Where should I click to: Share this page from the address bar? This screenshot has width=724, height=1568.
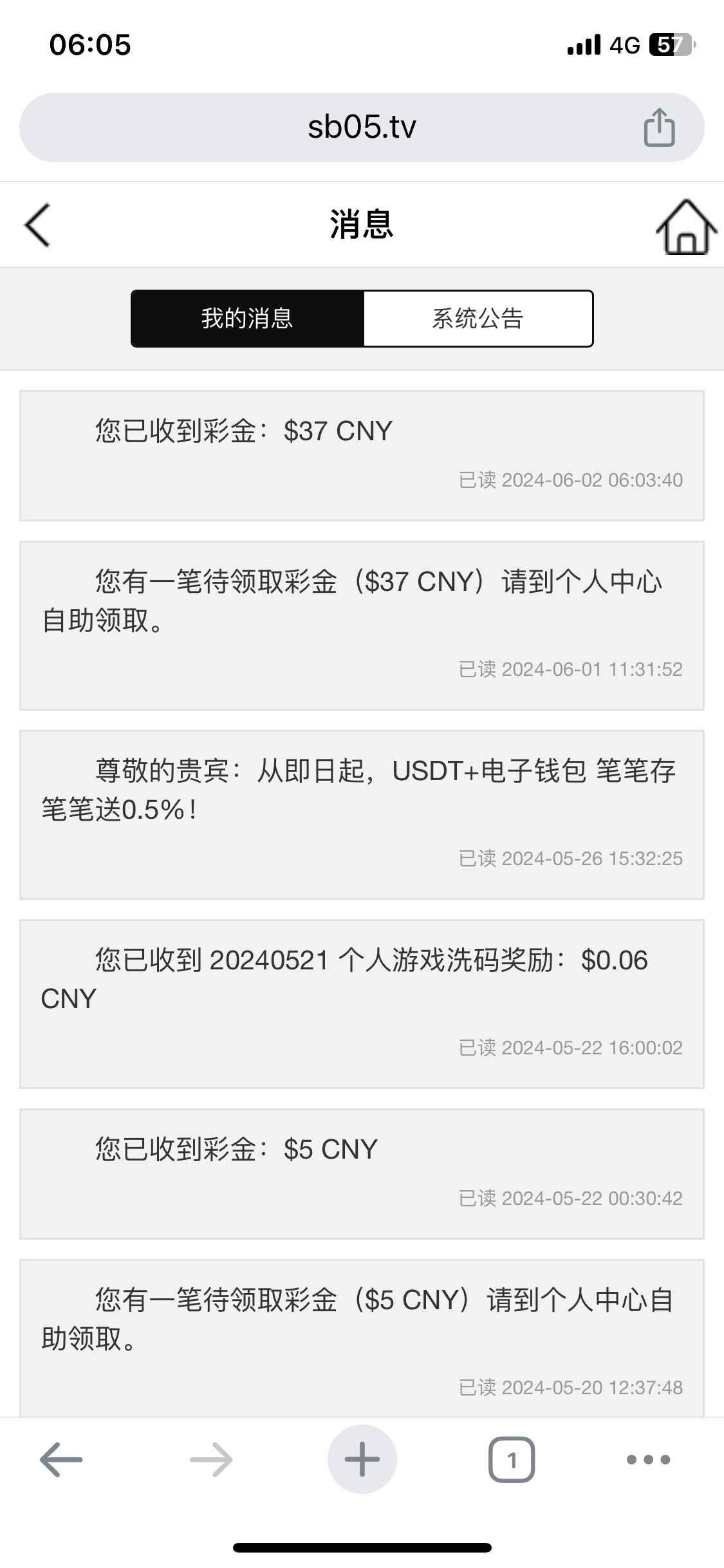tap(659, 127)
